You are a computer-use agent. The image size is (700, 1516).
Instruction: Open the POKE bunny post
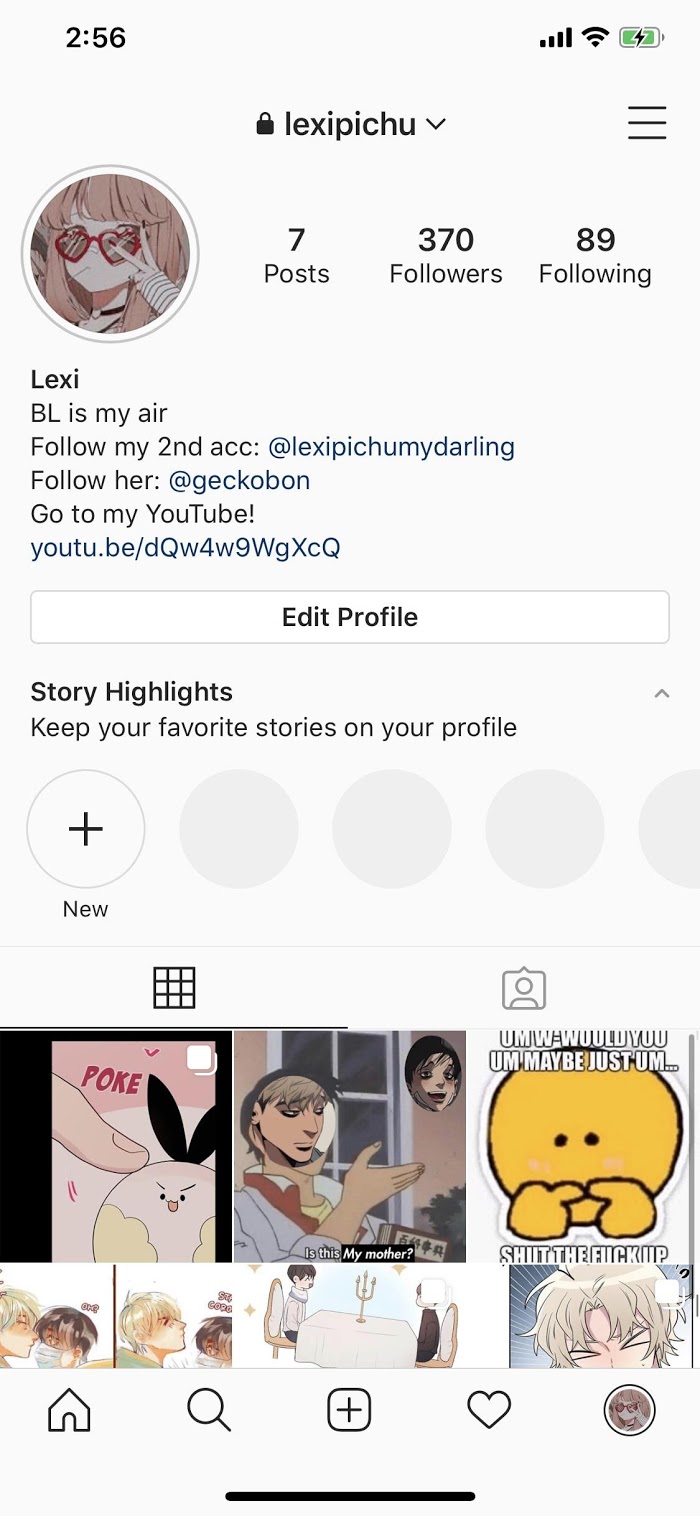click(x=116, y=1146)
